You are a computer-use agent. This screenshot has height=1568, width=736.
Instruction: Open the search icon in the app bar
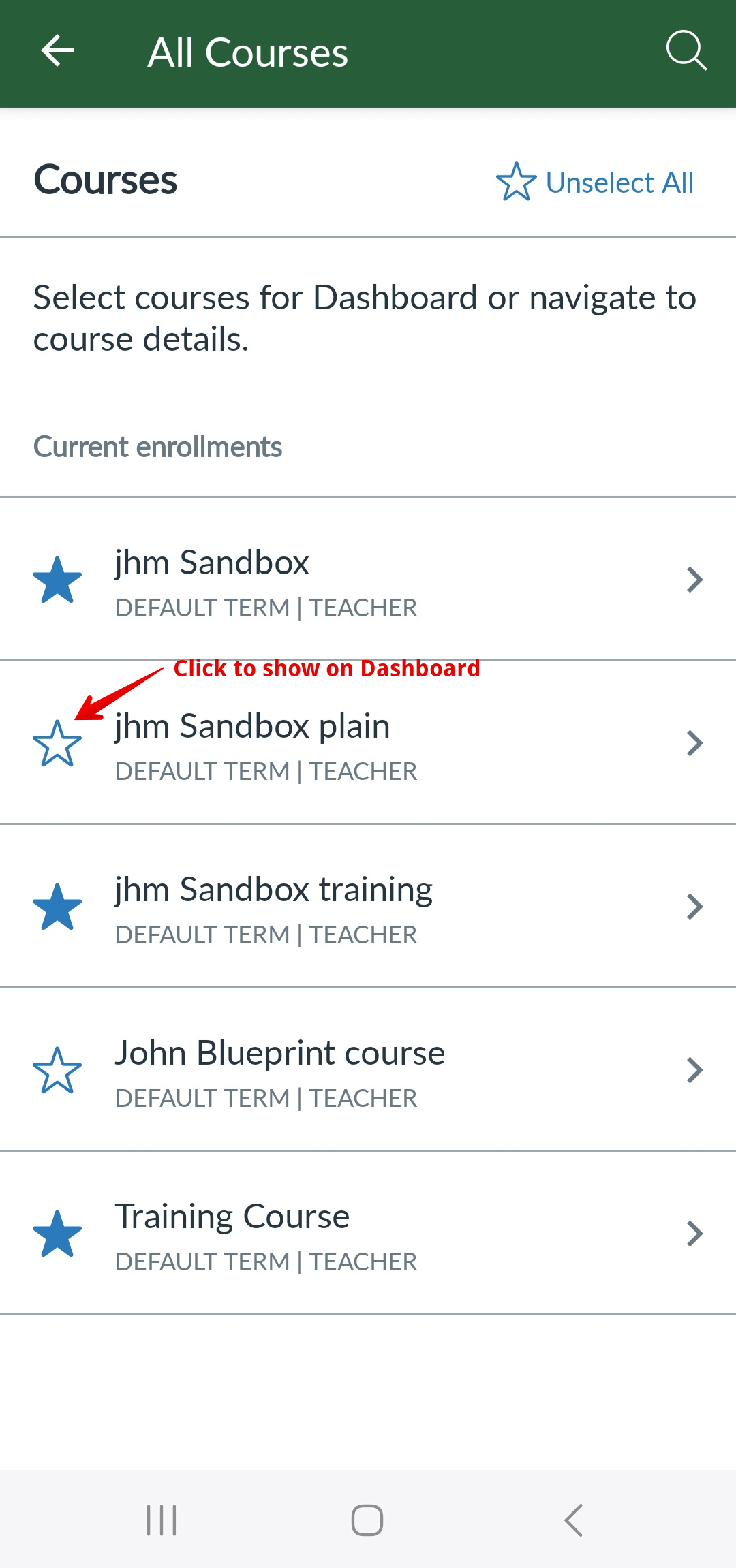[686, 50]
